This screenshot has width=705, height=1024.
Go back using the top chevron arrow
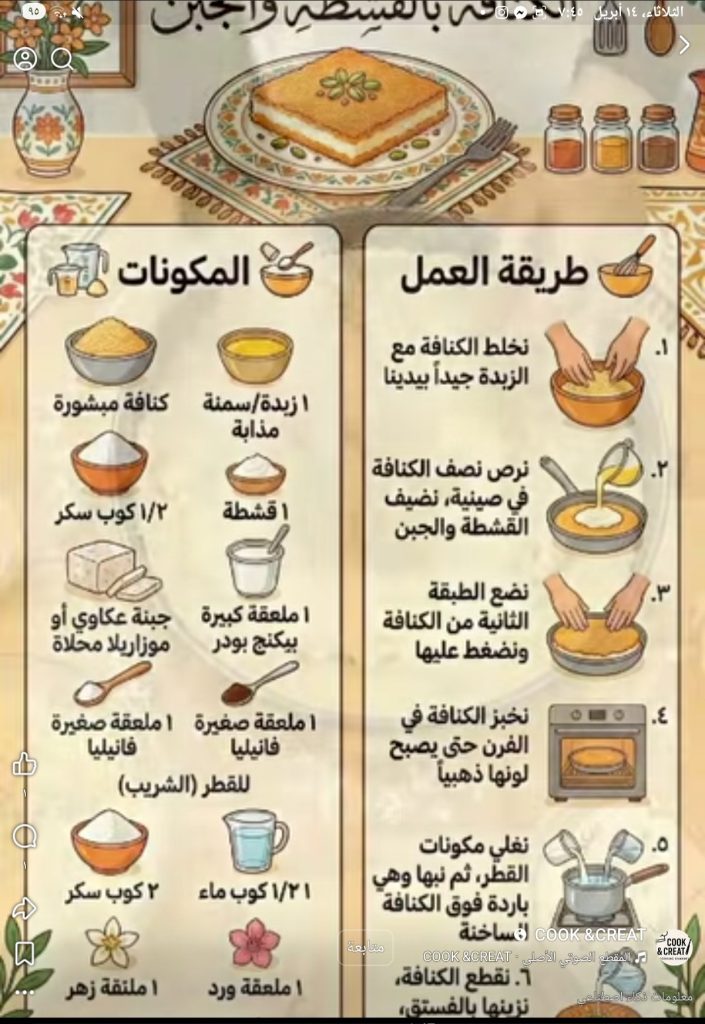pos(684,45)
